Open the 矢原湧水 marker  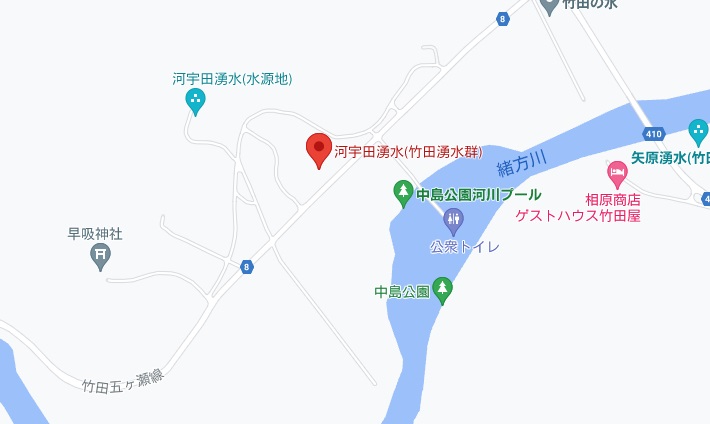(x=698, y=130)
